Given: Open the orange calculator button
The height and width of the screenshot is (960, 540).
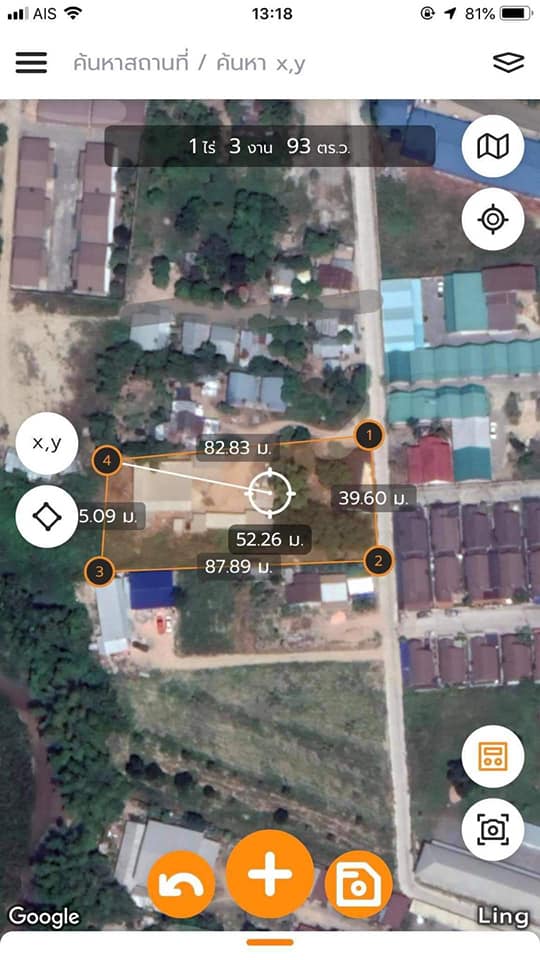Looking at the screenshot, I should [492, 757].
